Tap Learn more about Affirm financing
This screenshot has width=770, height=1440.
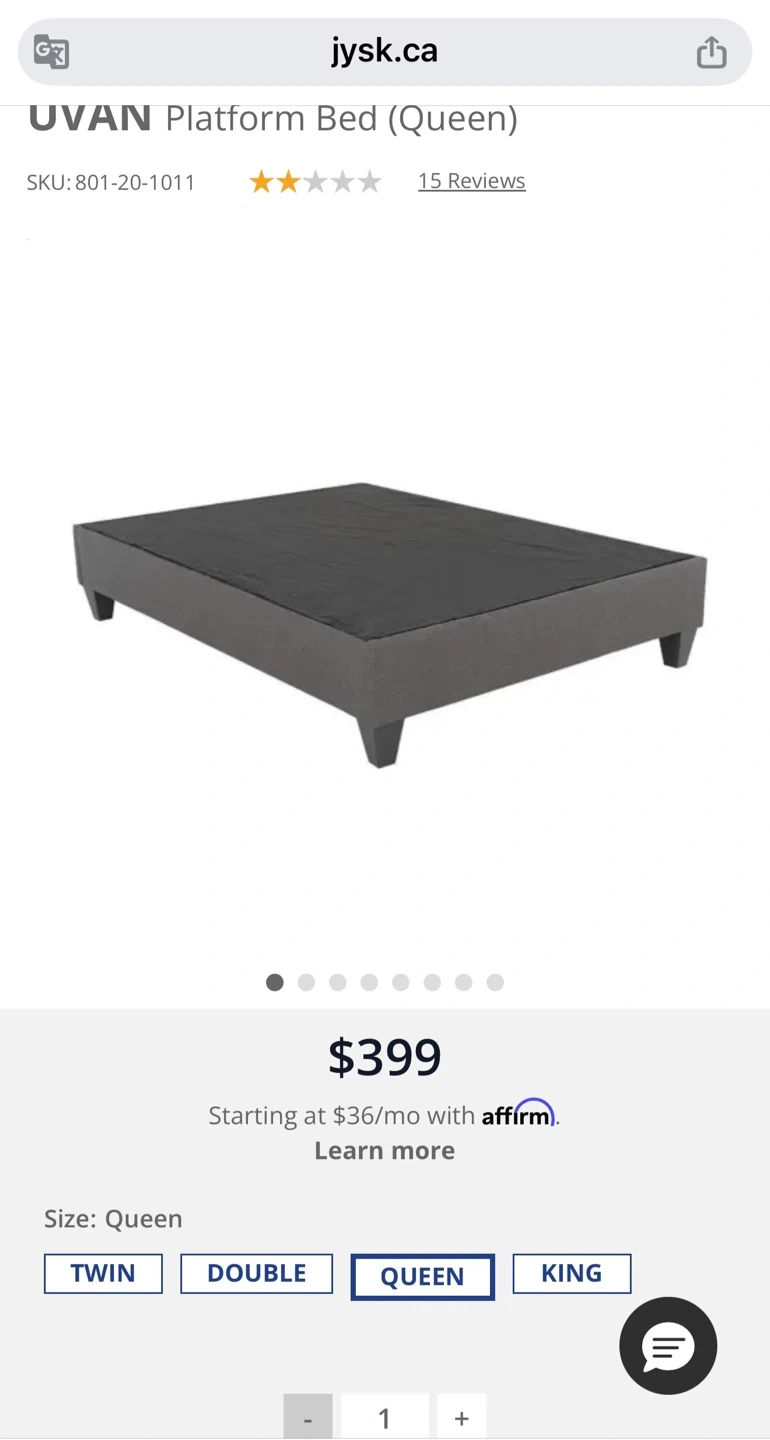coord(384,1150)
